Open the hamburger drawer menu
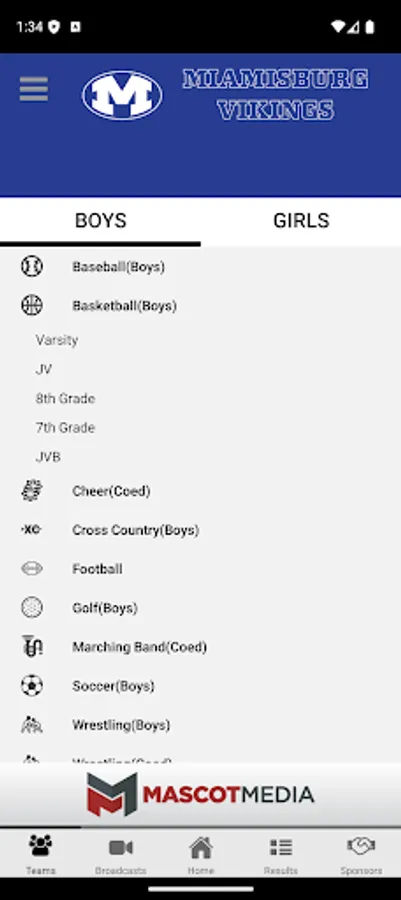 point(34,90)
